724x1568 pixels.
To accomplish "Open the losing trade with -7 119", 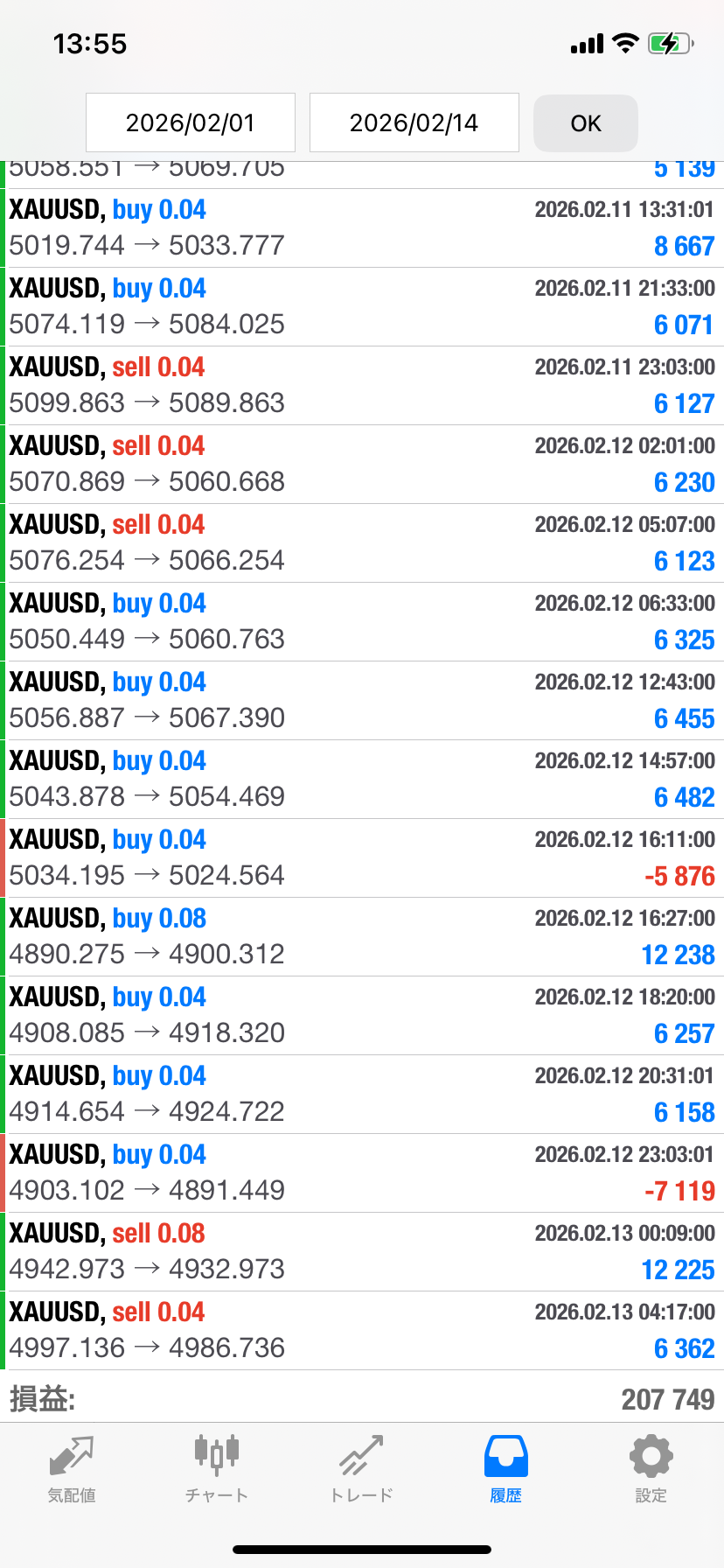I will 362,1172.
